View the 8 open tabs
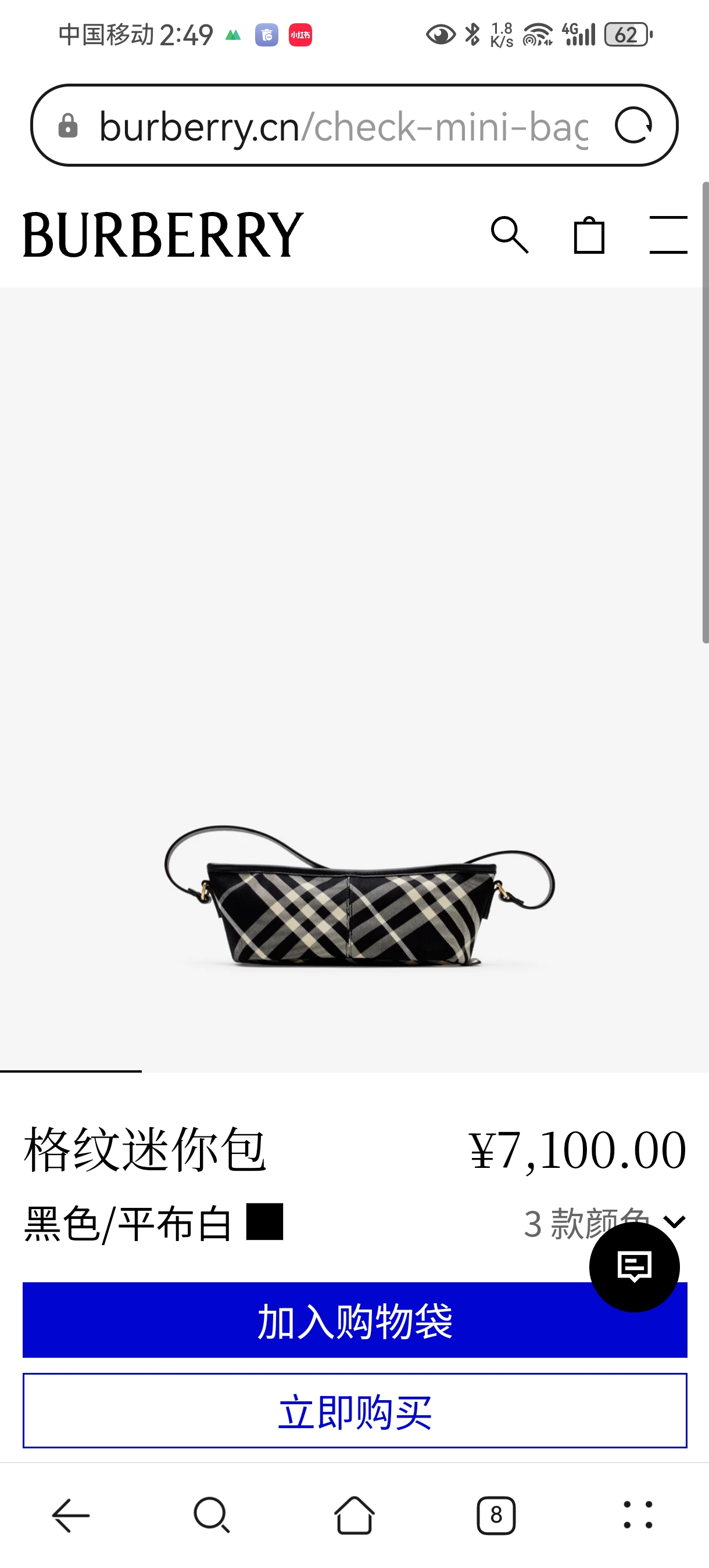Screen dimensions: 709x1568 (x=496, y=1515)
